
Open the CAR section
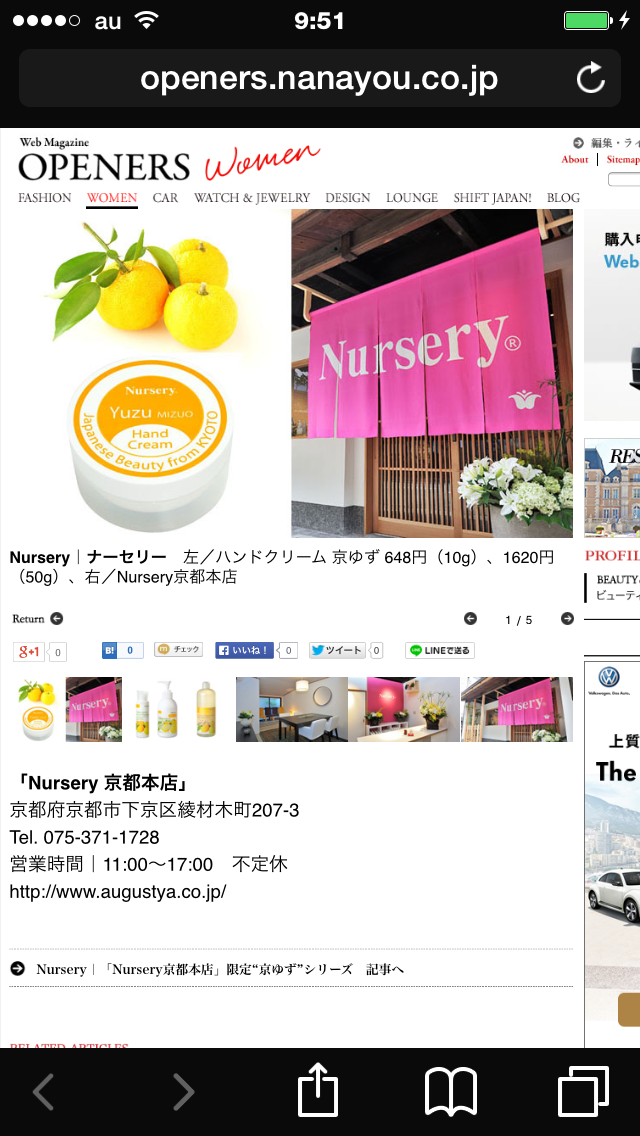click(x=165, y=197)
